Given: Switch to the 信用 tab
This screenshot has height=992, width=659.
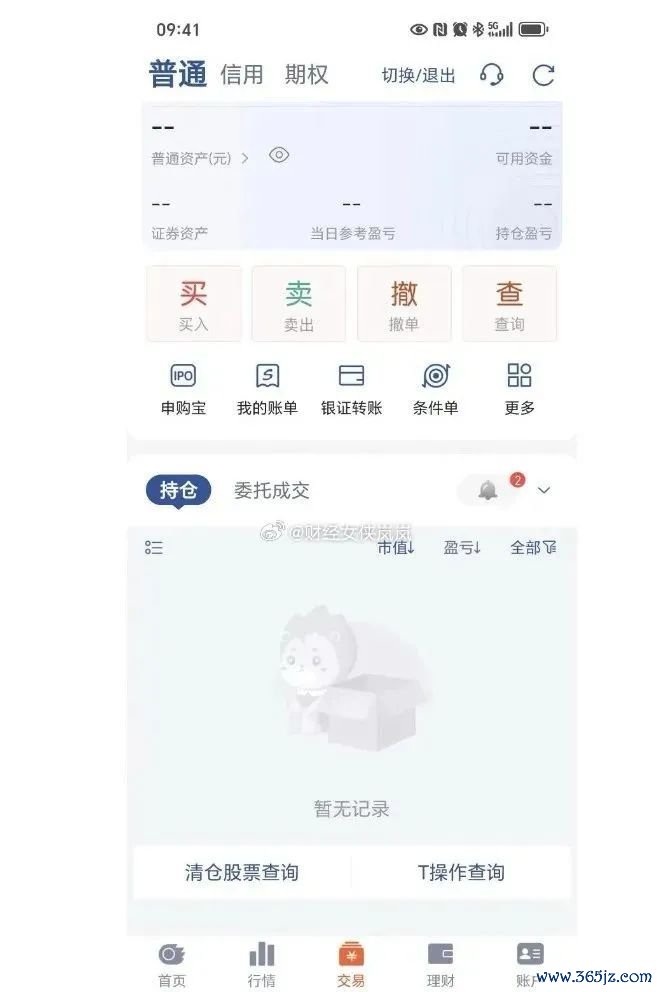Looking at the screenshot, I should pyautogui.click(x=242, y=75).
